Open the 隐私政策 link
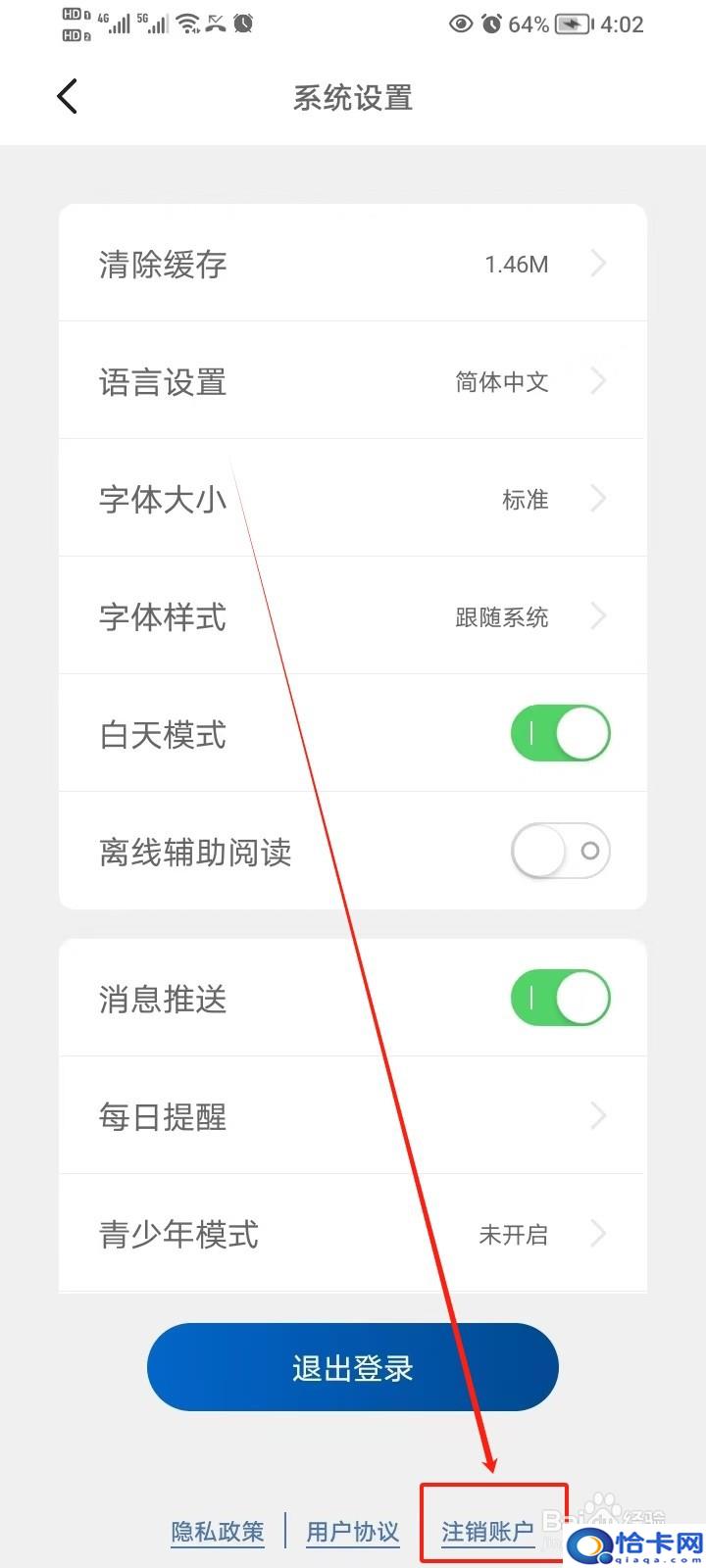 click(x=218, y=1531)
